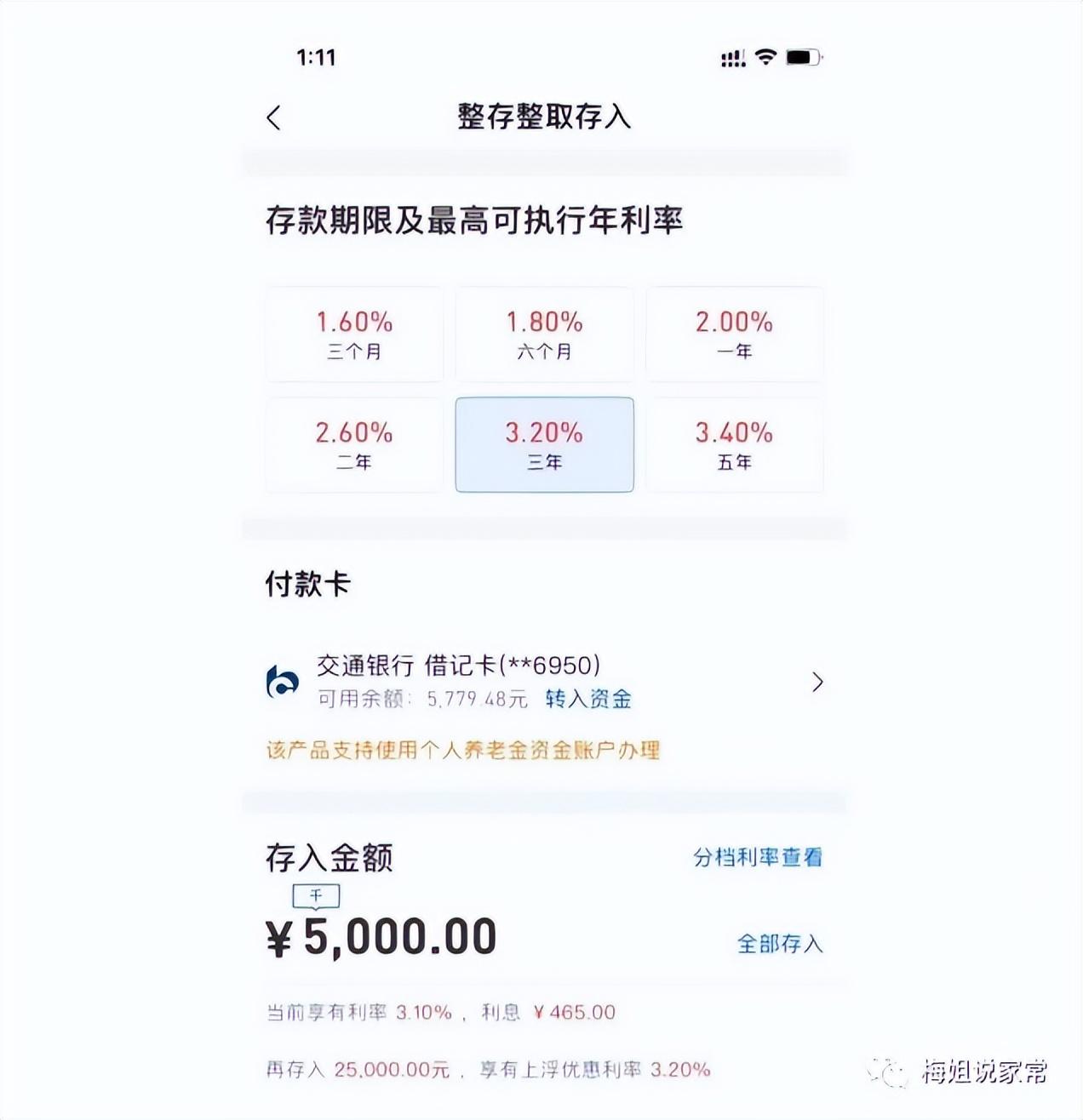Select the 三年 3.20% term

(545, 445)
